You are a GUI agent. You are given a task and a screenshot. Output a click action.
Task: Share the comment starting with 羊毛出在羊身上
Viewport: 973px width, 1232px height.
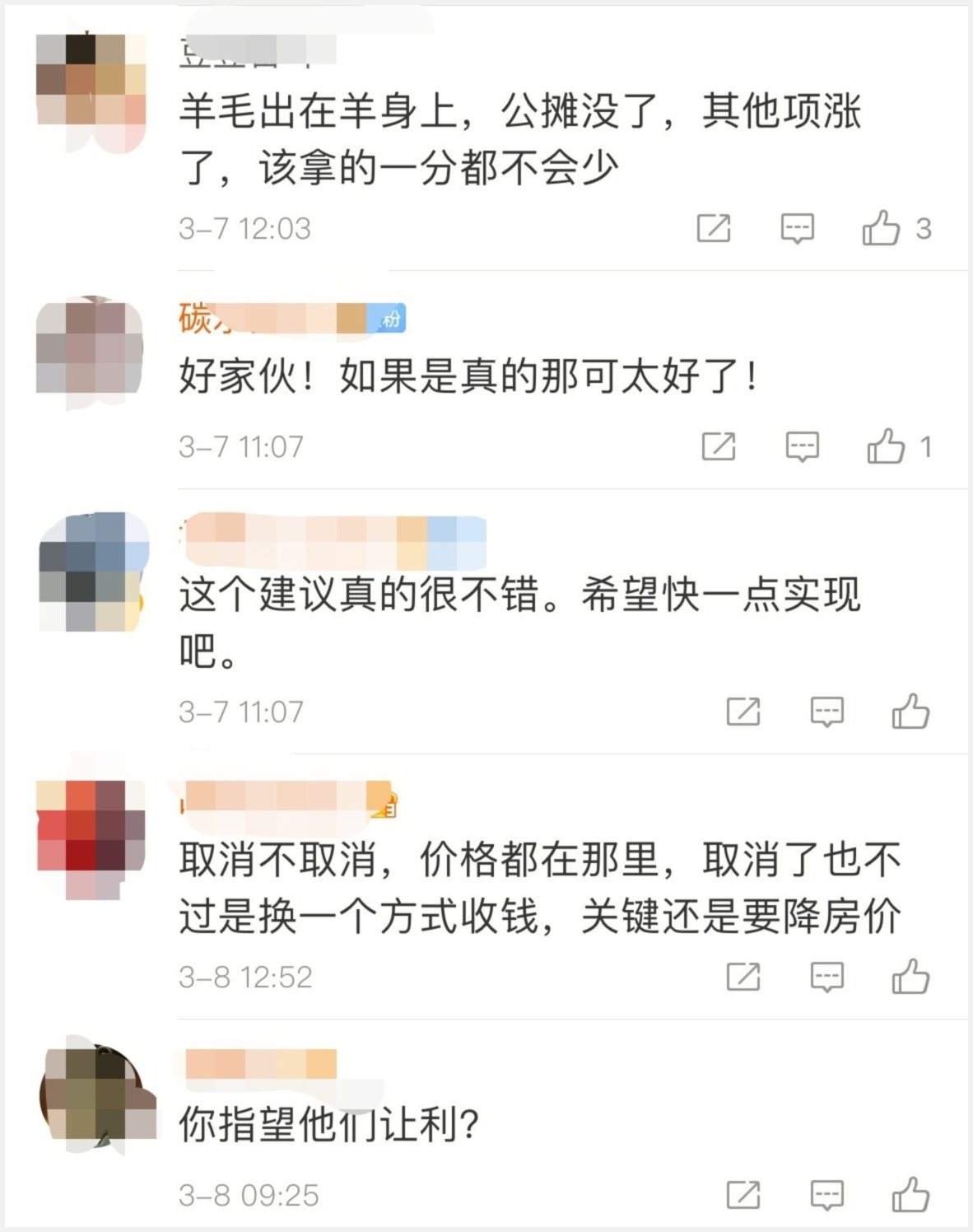tap(713, 228)
